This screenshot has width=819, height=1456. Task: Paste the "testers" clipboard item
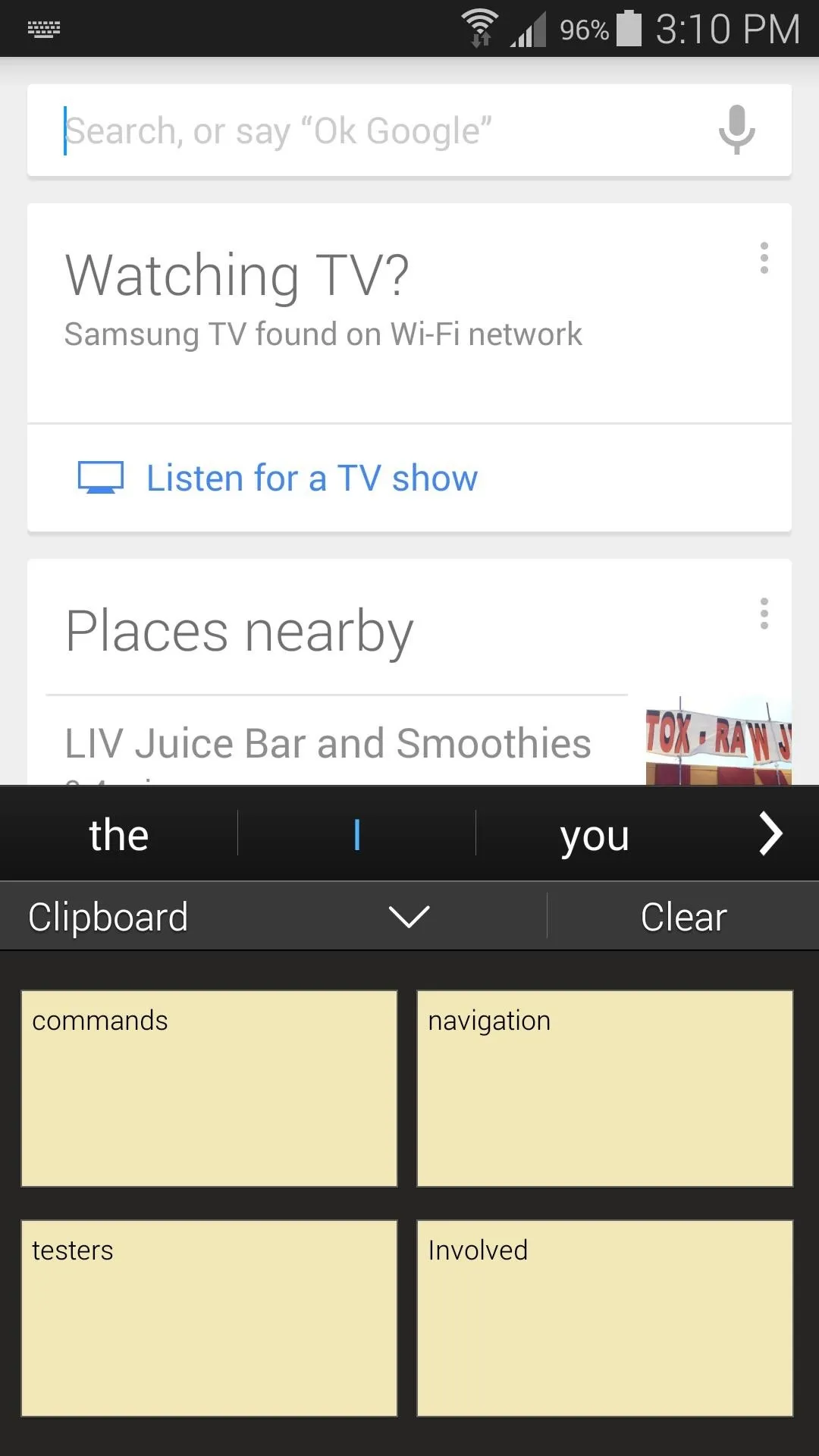pos(209,1318)
